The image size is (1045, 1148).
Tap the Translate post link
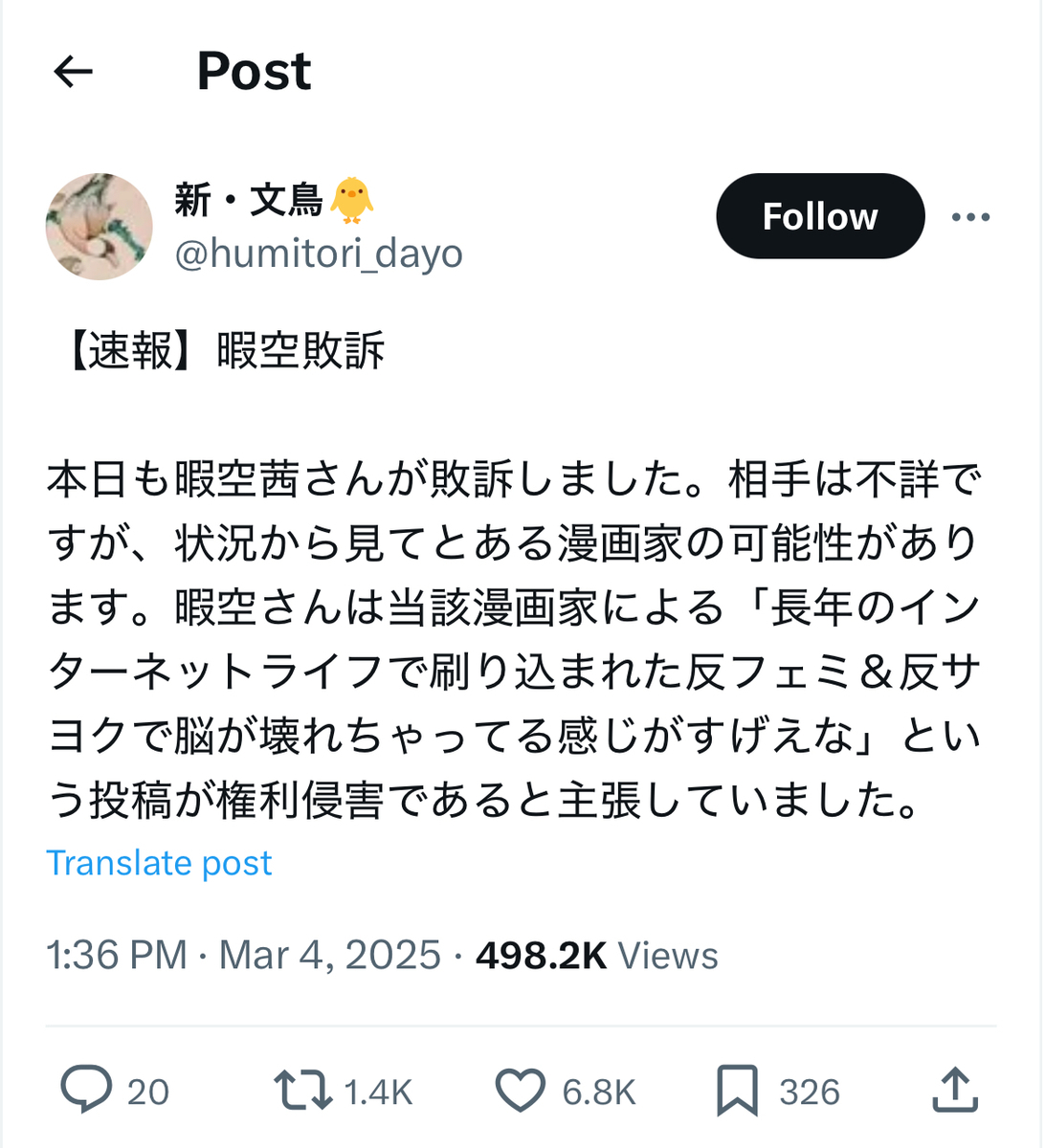pyautogui.click(x=159, y=863)
